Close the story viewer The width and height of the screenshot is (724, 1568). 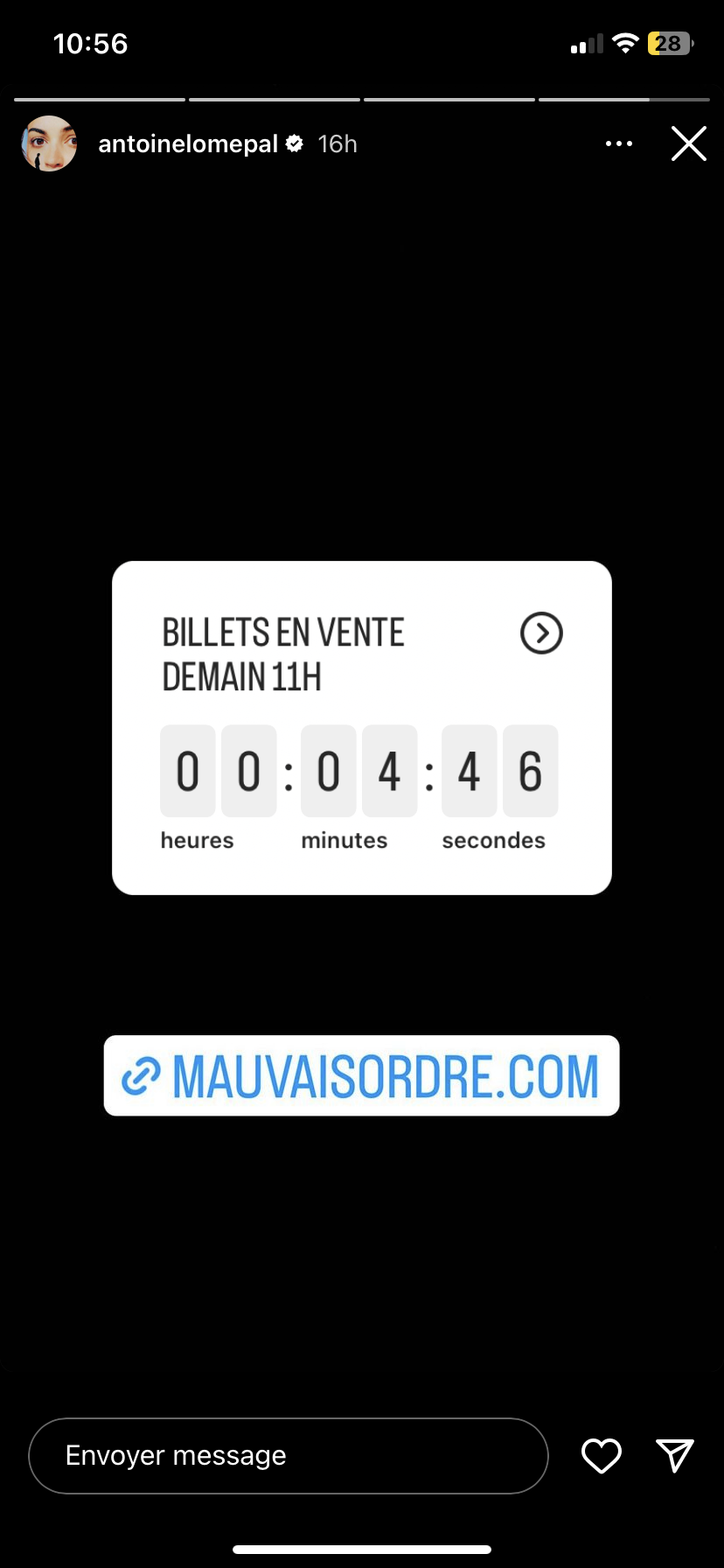pyautogui.click(x=688, y=143)
